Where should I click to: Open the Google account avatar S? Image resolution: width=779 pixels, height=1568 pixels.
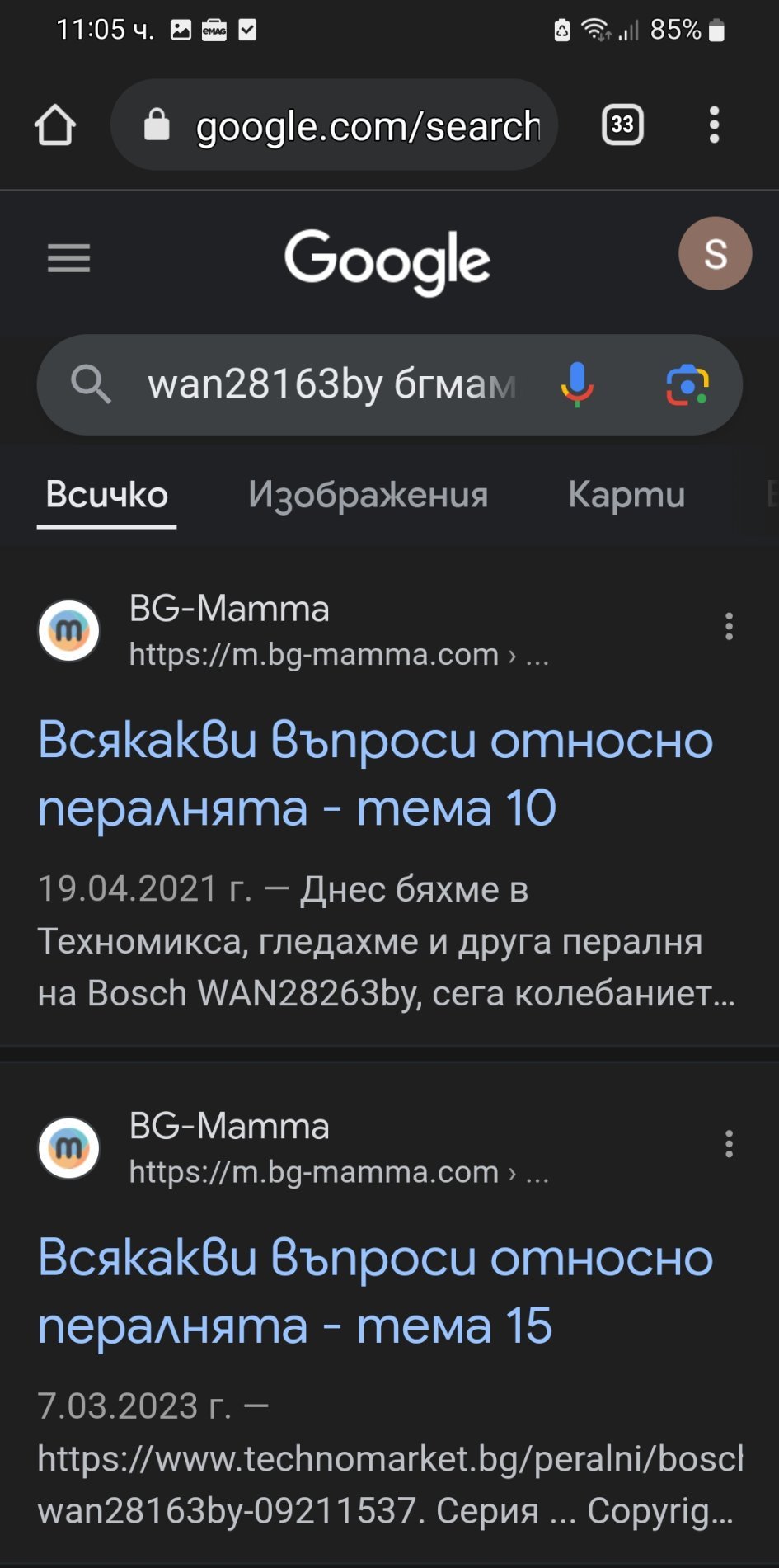coord(715,253)
